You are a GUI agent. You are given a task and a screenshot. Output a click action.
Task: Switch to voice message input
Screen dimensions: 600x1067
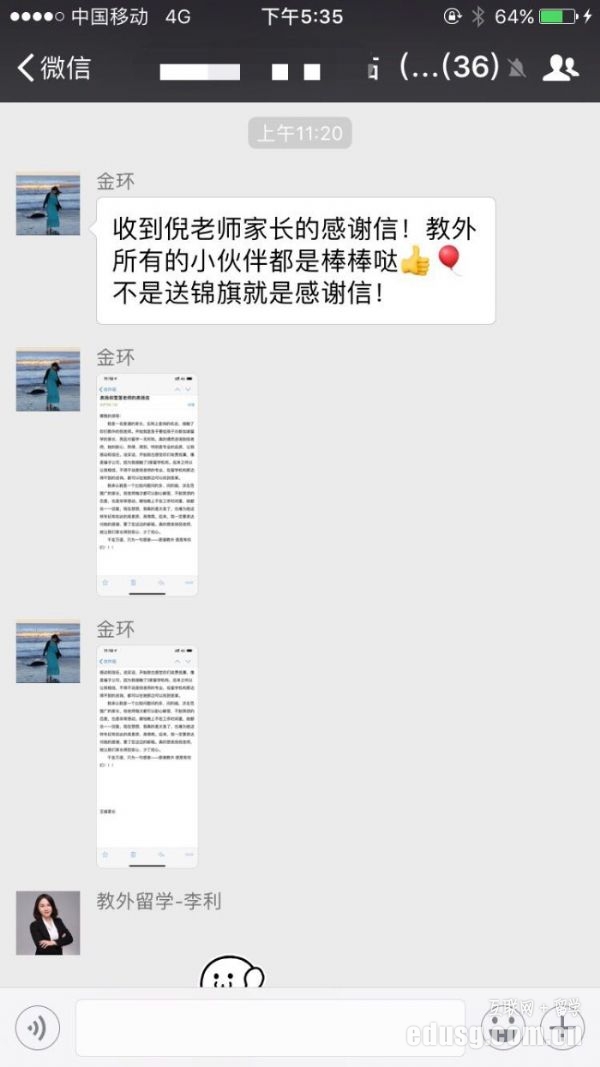click(38, 1028)
